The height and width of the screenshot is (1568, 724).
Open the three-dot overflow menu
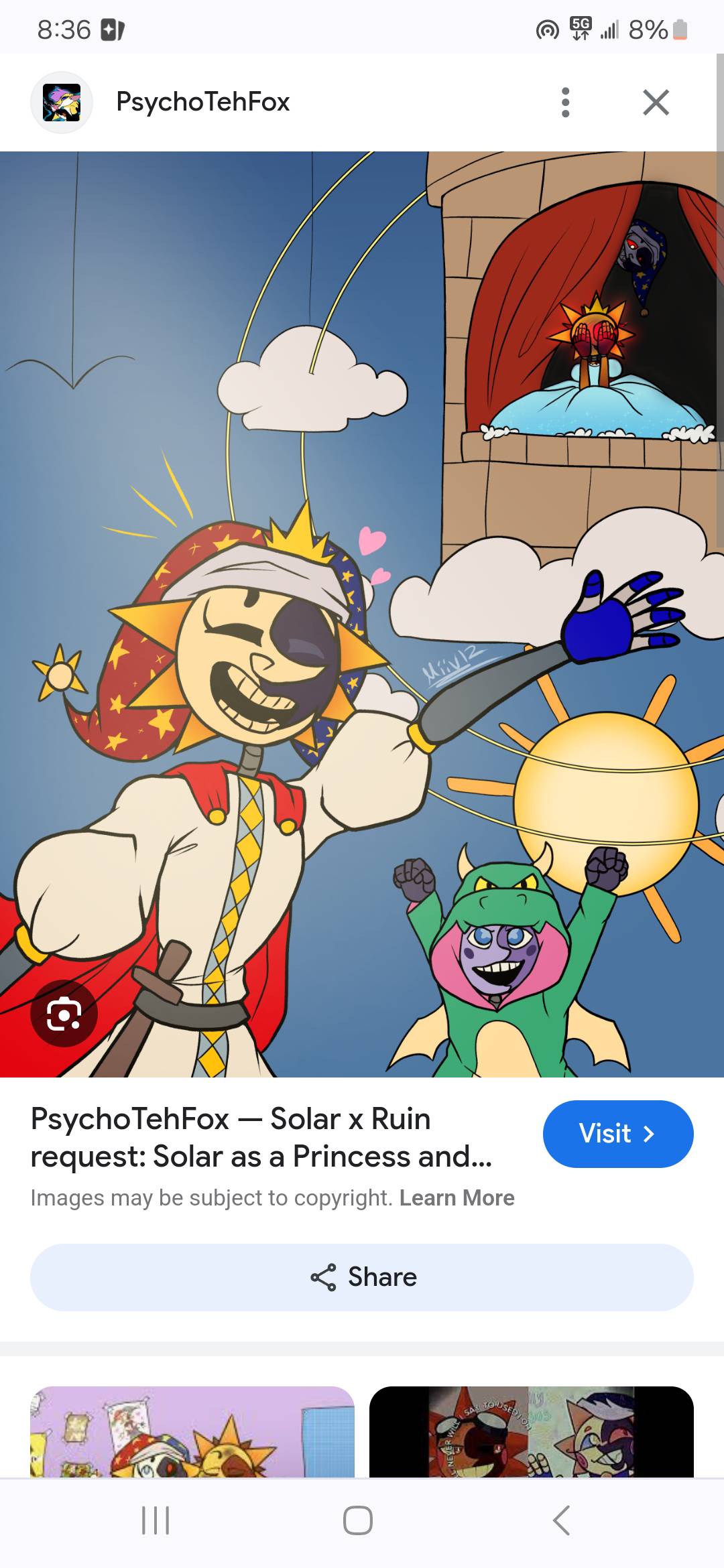click(x=566, y=103)
